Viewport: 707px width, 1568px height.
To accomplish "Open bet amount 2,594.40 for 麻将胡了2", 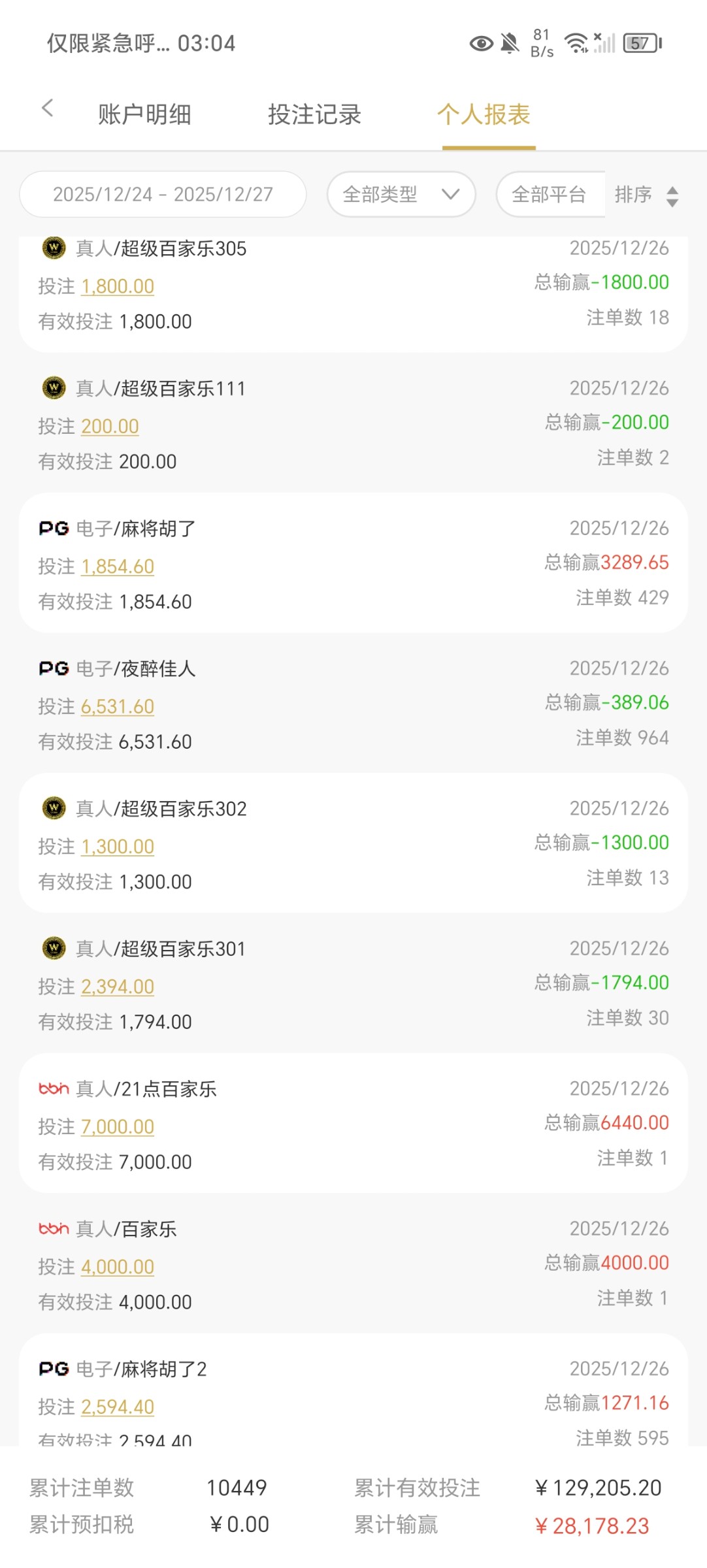I will point(118,1407).
